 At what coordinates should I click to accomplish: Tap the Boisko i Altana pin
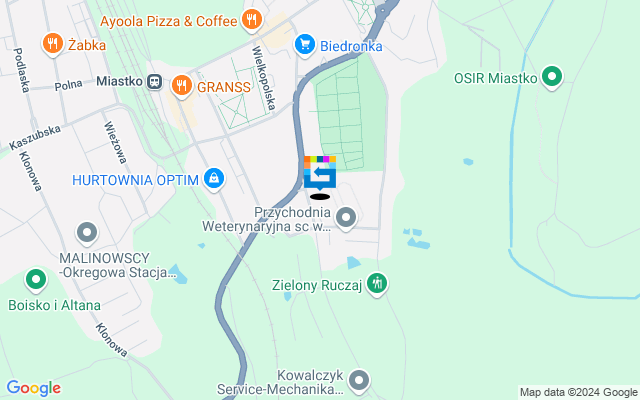coord(37,280)
